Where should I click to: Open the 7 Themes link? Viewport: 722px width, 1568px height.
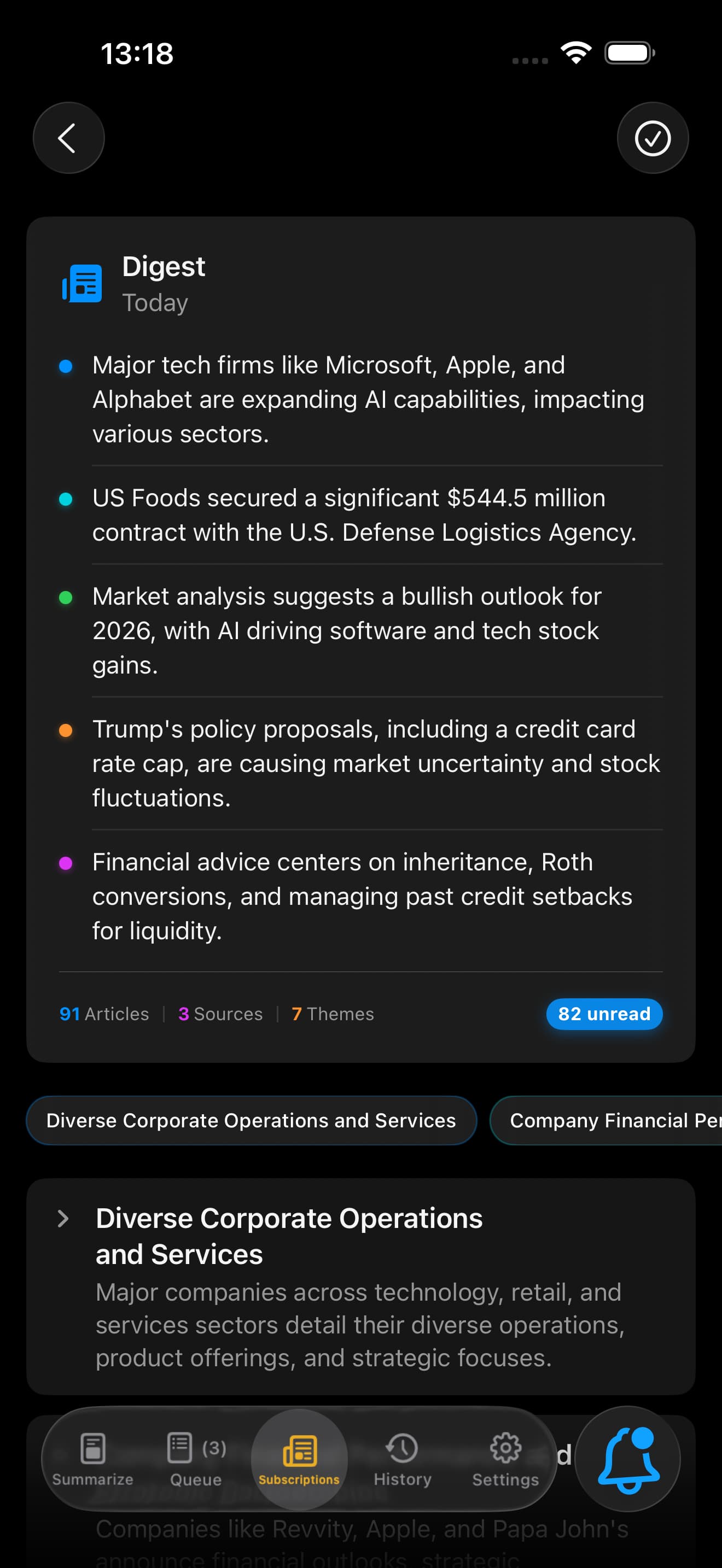pos(333,1014)
